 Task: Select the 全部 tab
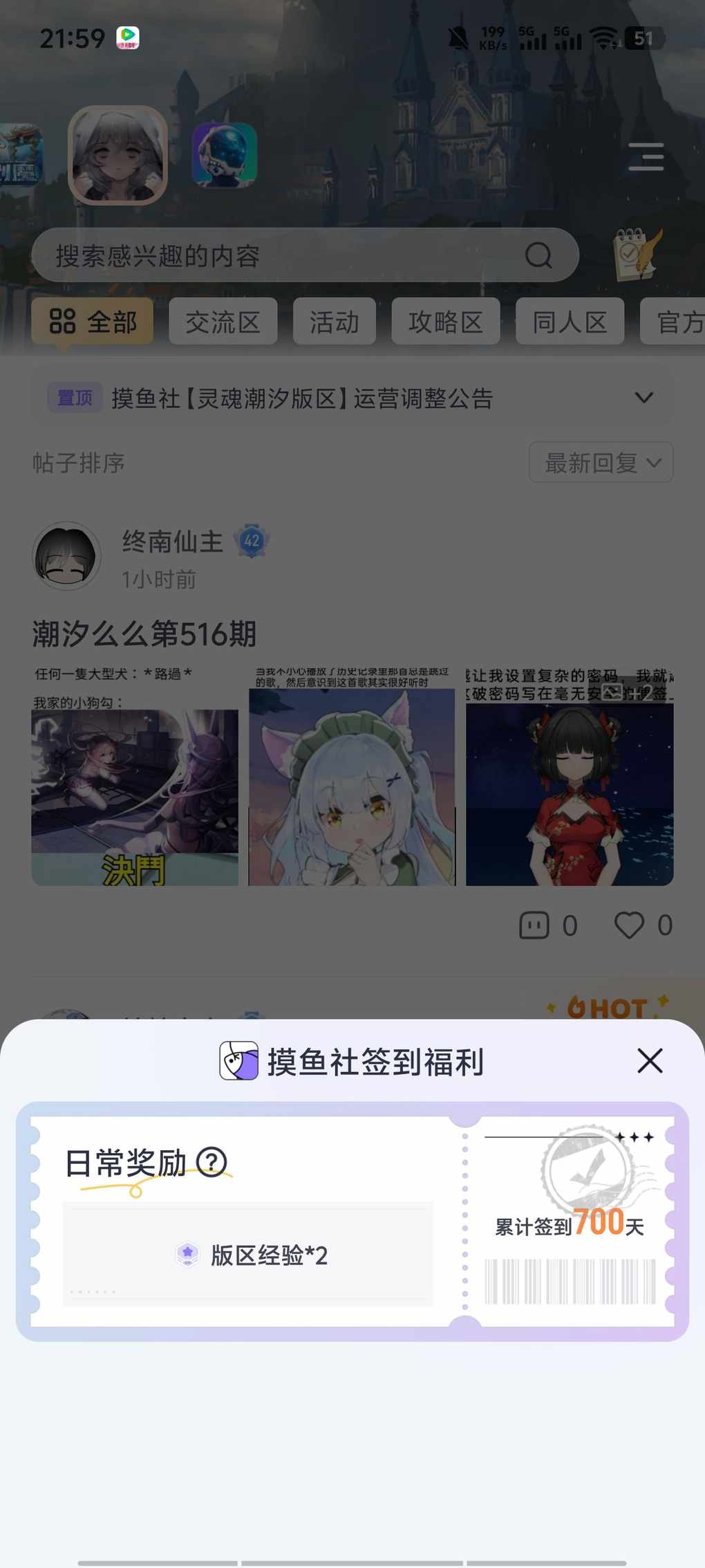(93, 322)
